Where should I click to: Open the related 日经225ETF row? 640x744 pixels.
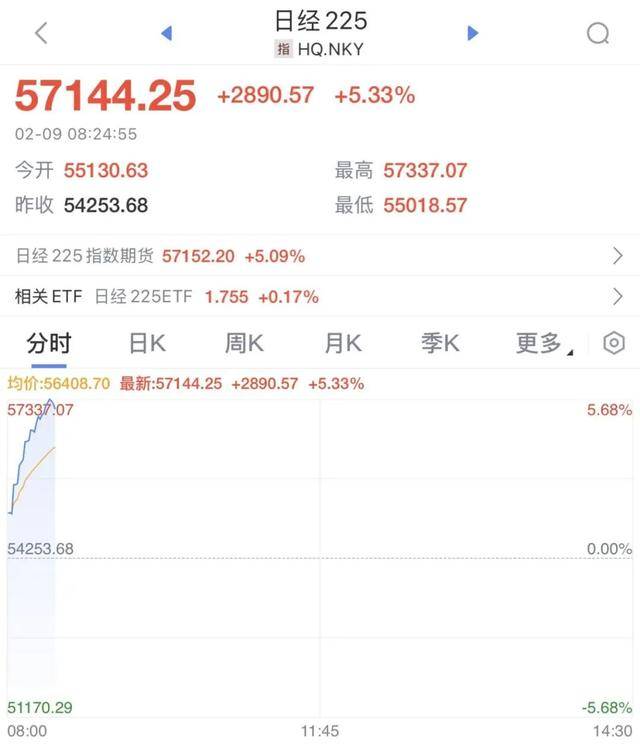(320, 296)
